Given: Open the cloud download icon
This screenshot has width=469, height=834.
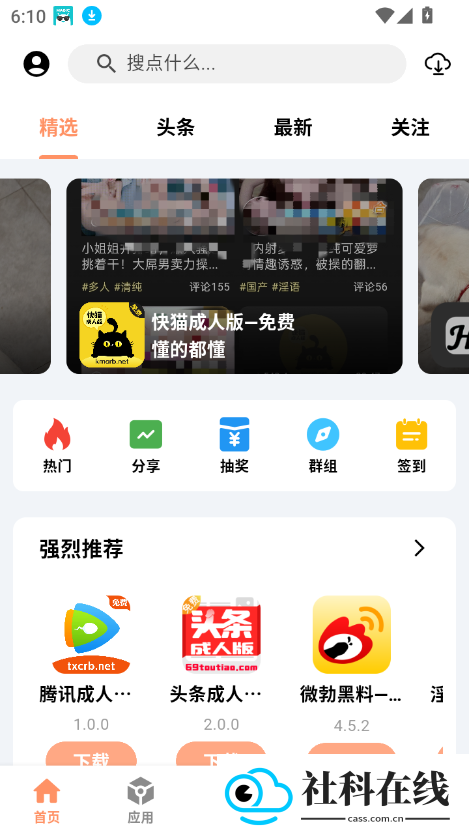Looking at the screenshot, I should pyautogui.click(x=438, y=64).
